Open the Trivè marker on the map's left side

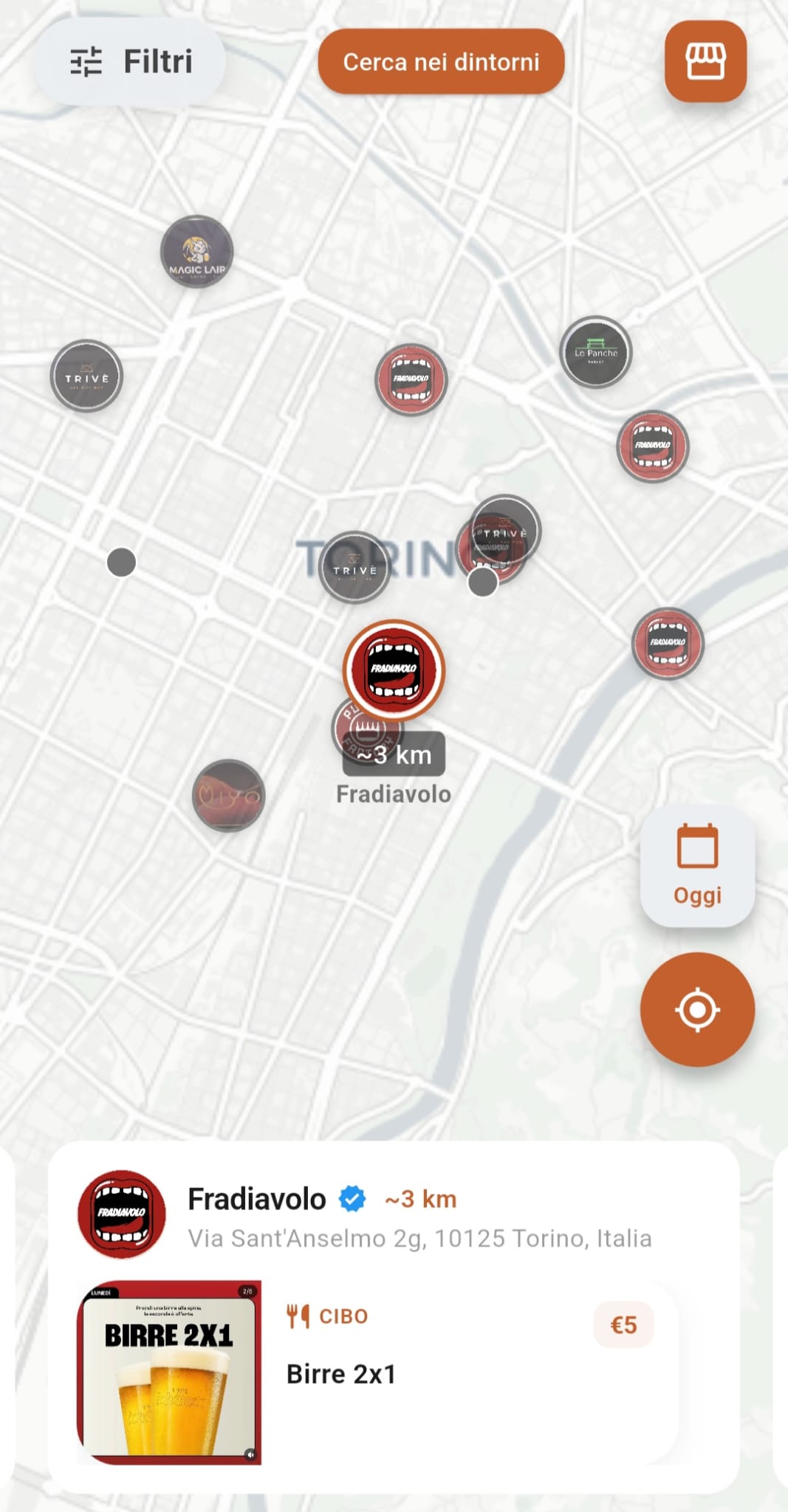(x=86, y=376)
